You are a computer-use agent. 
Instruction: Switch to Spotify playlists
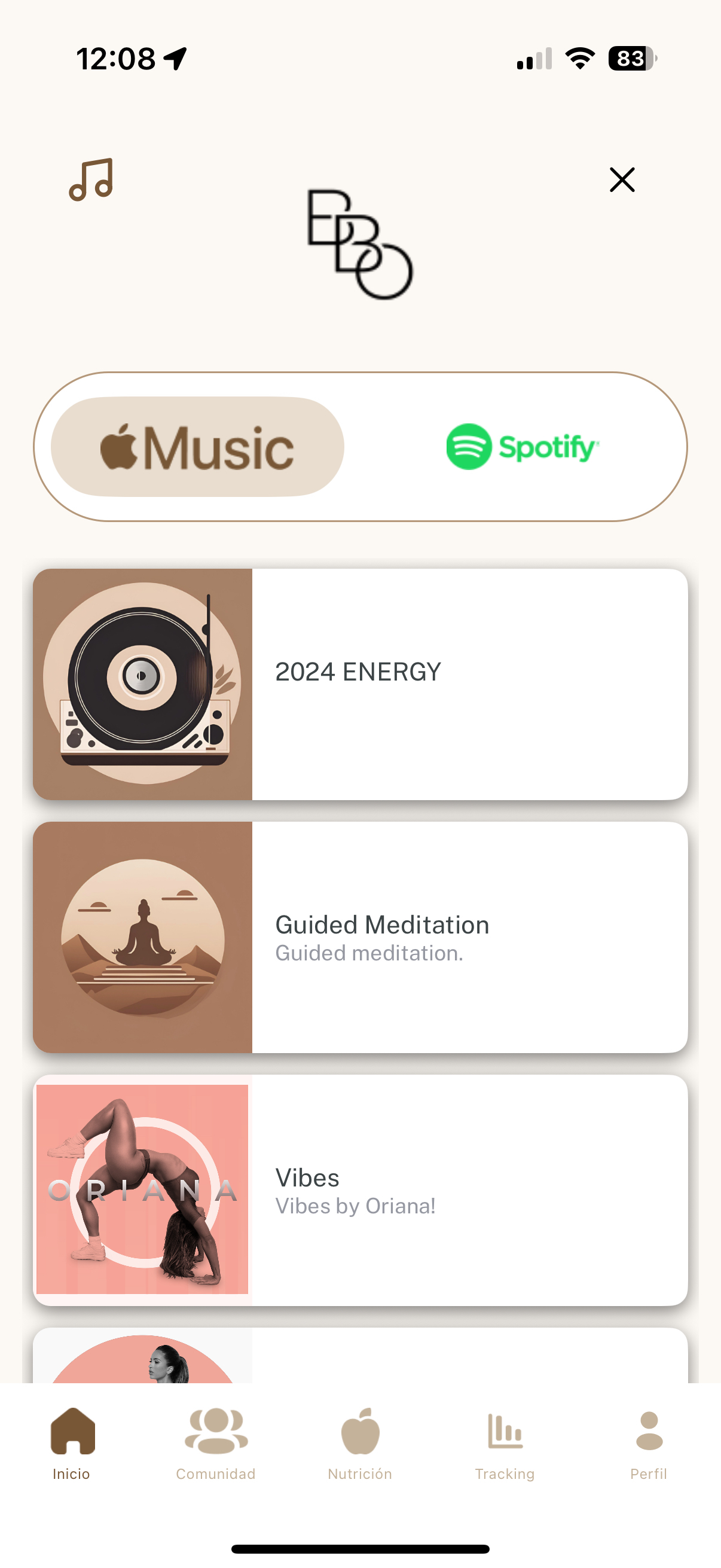pos(522,447)
